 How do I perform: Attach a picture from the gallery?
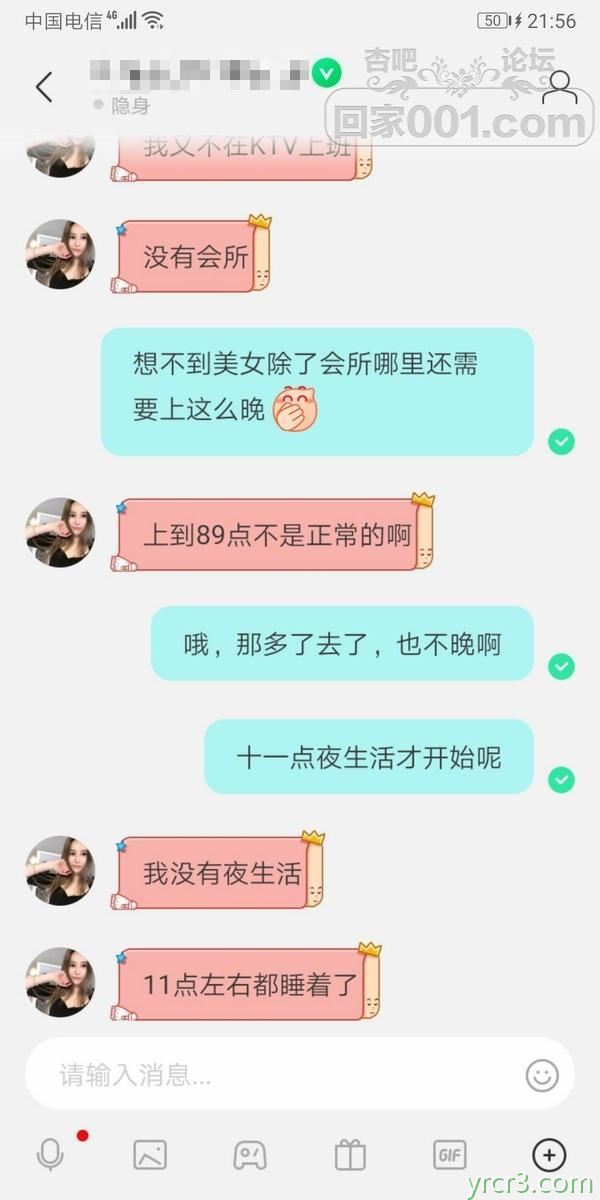[x=150, y=1155]
